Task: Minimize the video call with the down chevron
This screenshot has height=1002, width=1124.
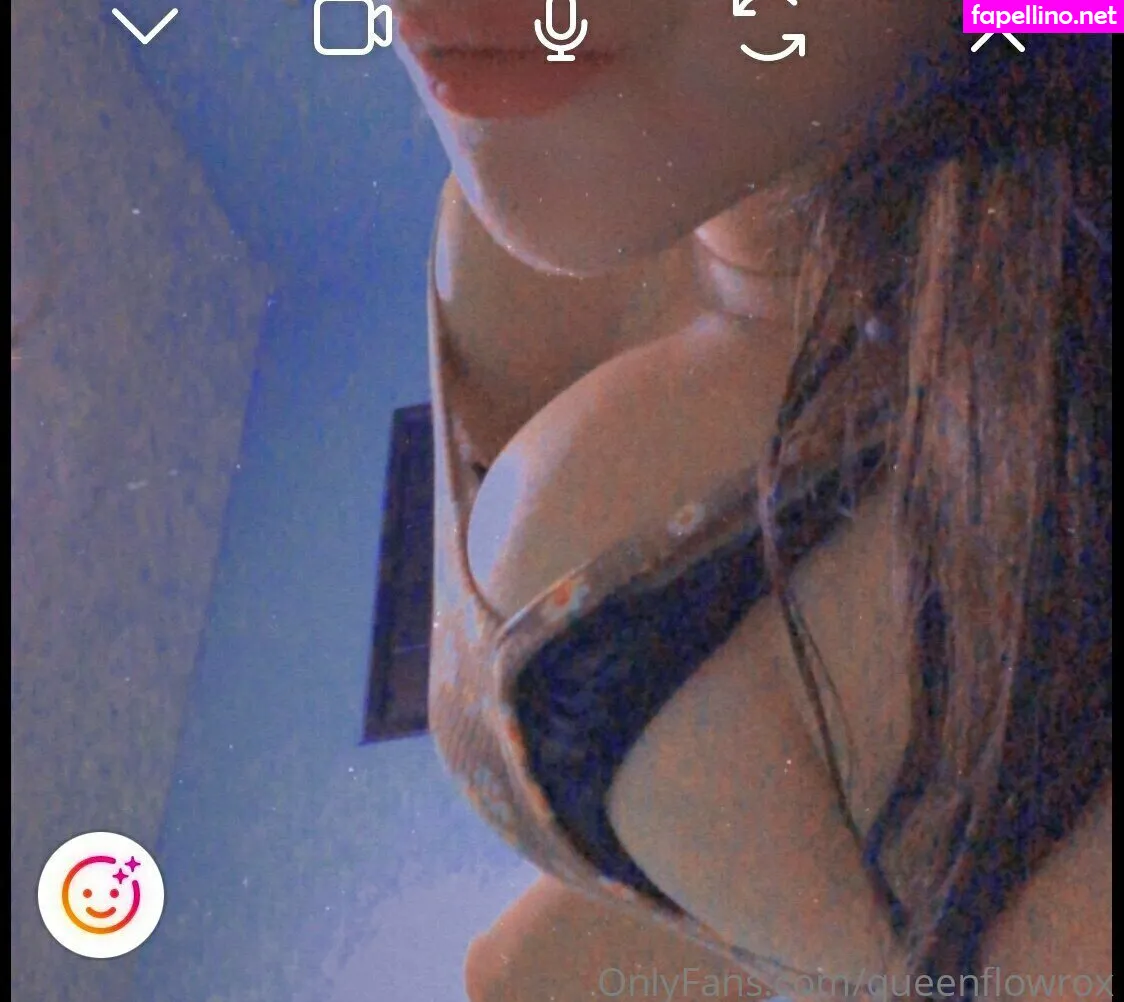Action: (x=145, y=25)
